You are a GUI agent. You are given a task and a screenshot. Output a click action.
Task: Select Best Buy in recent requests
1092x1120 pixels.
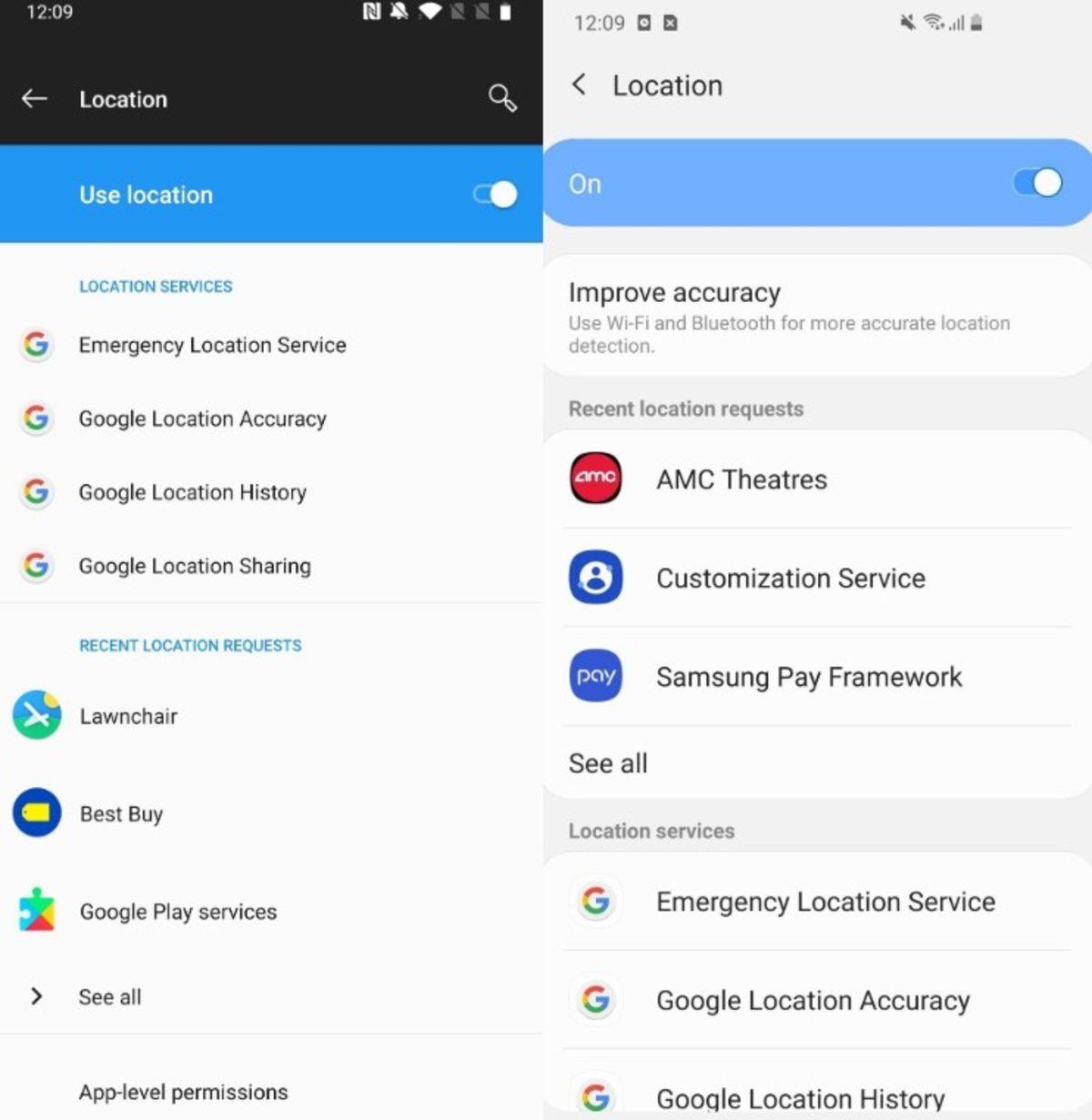[x=121, y=813]
